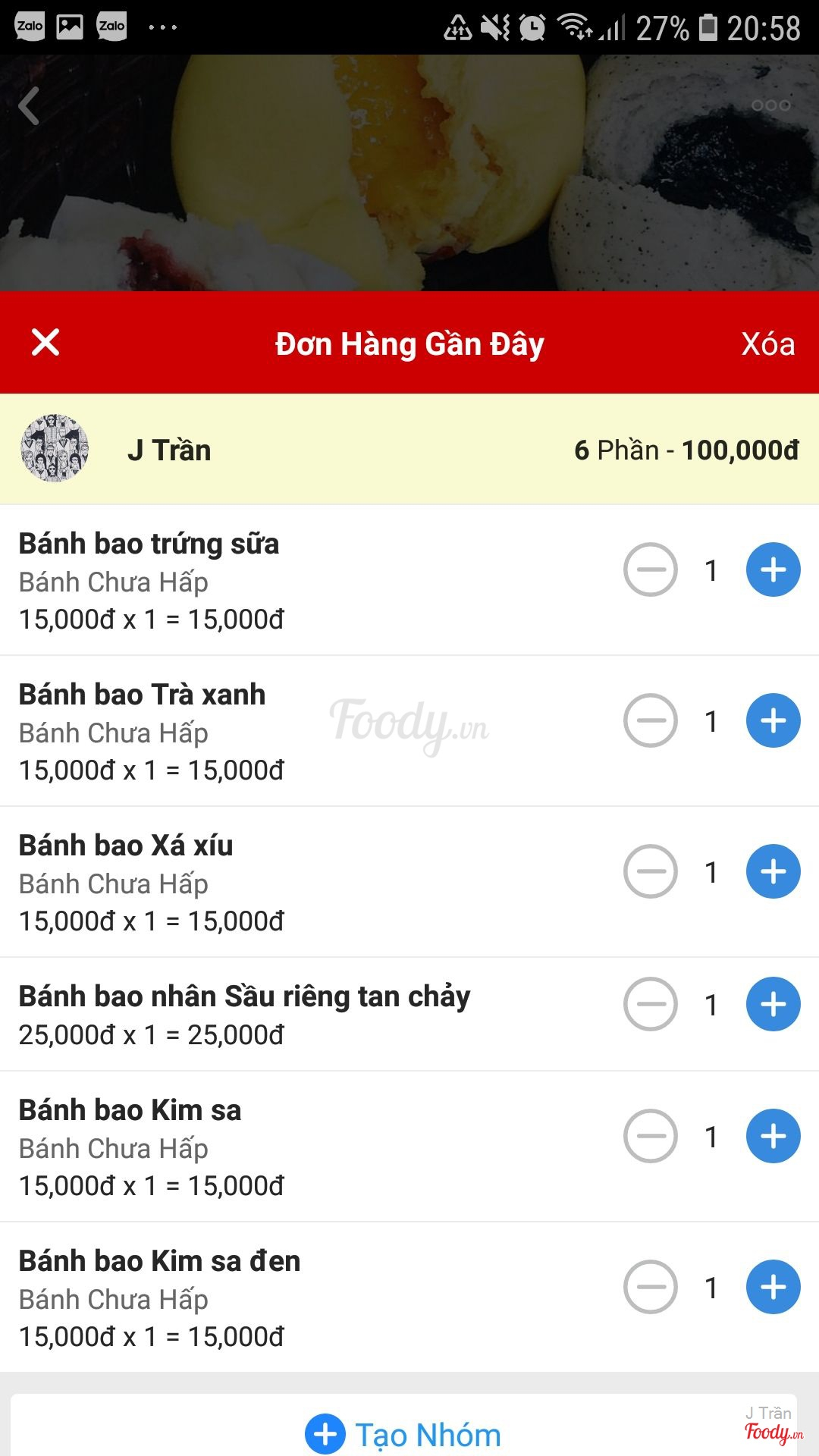Remove one Bánh bao Trà xanh

point(650,720)
